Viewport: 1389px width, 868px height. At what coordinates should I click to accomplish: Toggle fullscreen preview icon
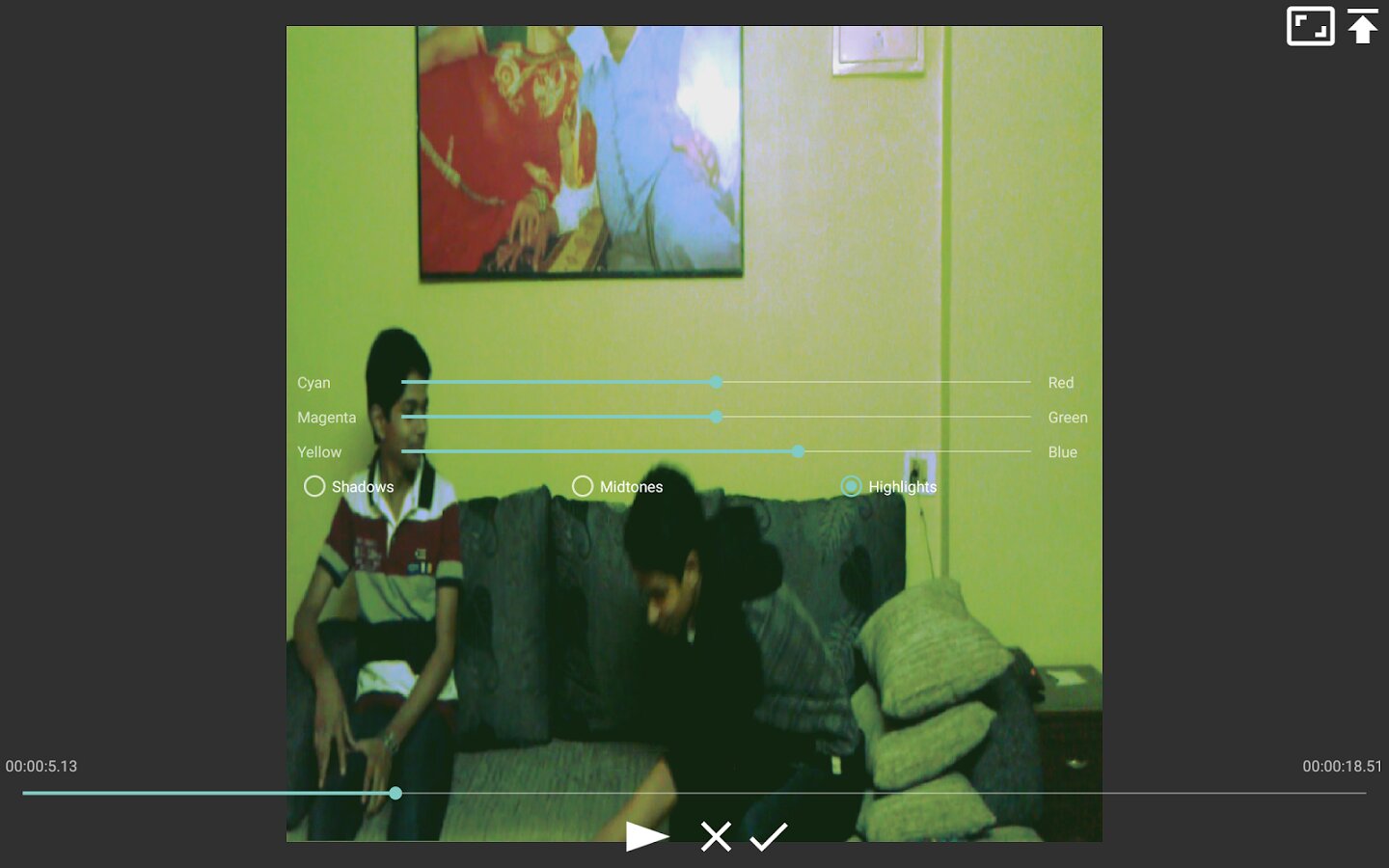pos(1310,26)
